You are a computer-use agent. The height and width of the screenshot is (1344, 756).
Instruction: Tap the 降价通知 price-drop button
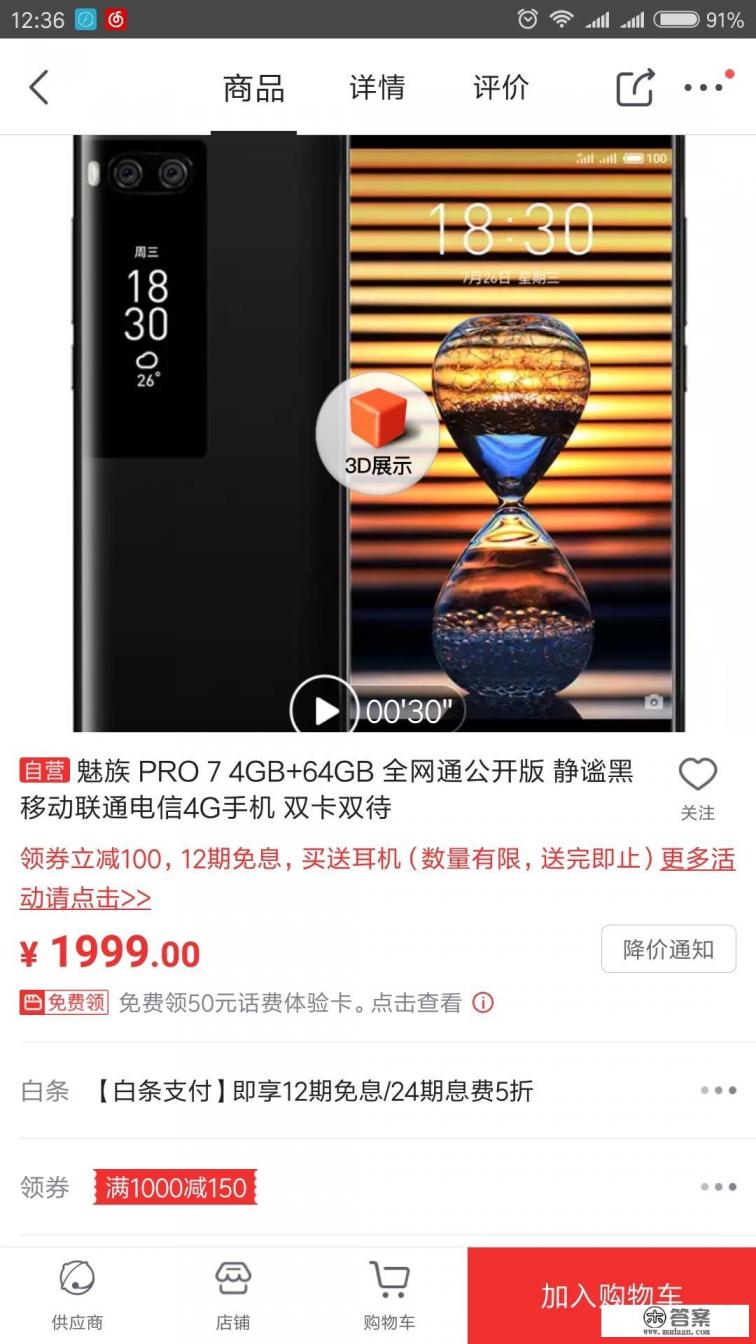point(668,949)
